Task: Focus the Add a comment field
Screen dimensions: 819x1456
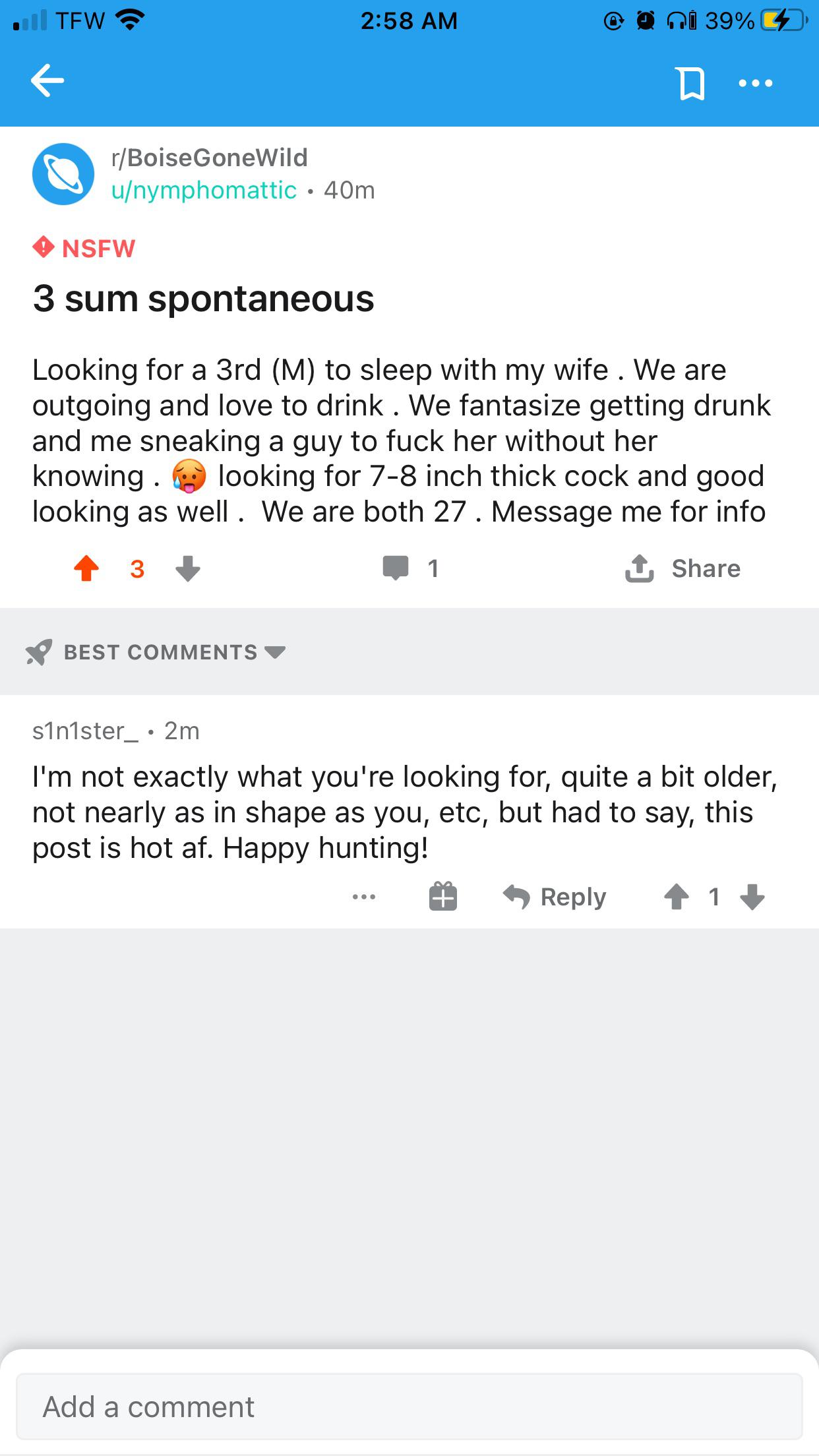Action: (x=409, y=1407)
